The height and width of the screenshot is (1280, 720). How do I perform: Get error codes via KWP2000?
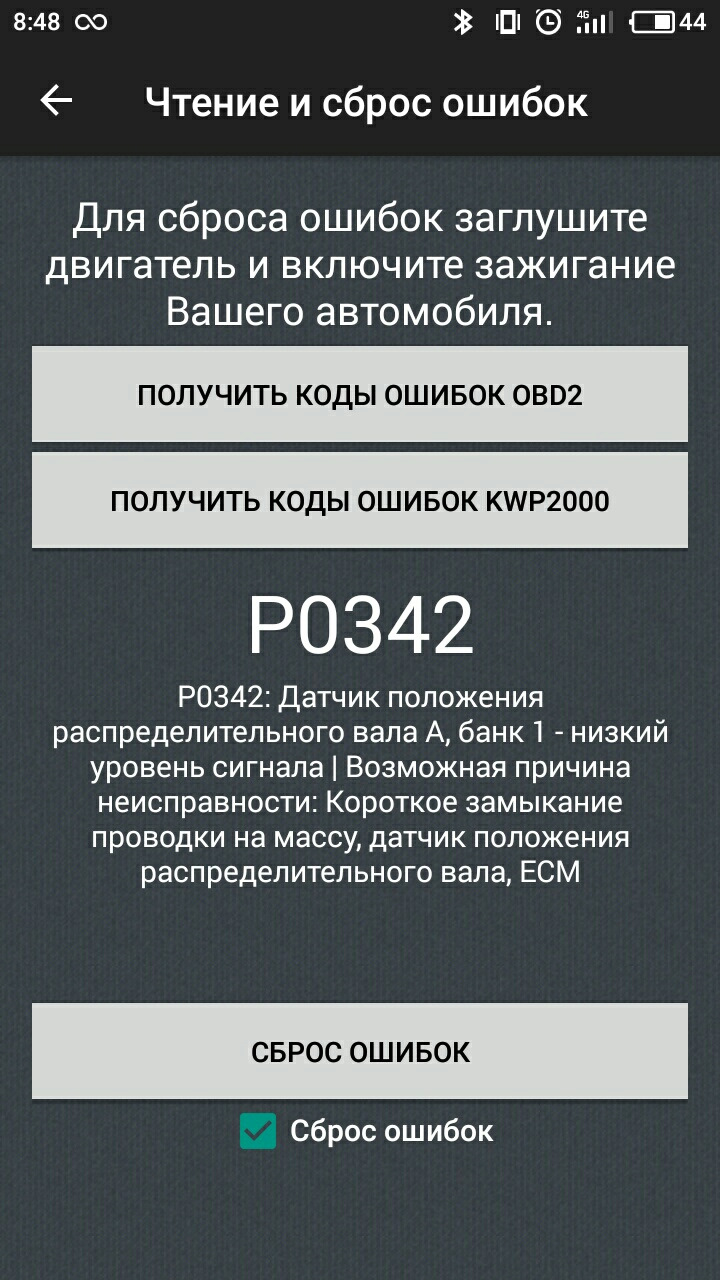[360, 500]
